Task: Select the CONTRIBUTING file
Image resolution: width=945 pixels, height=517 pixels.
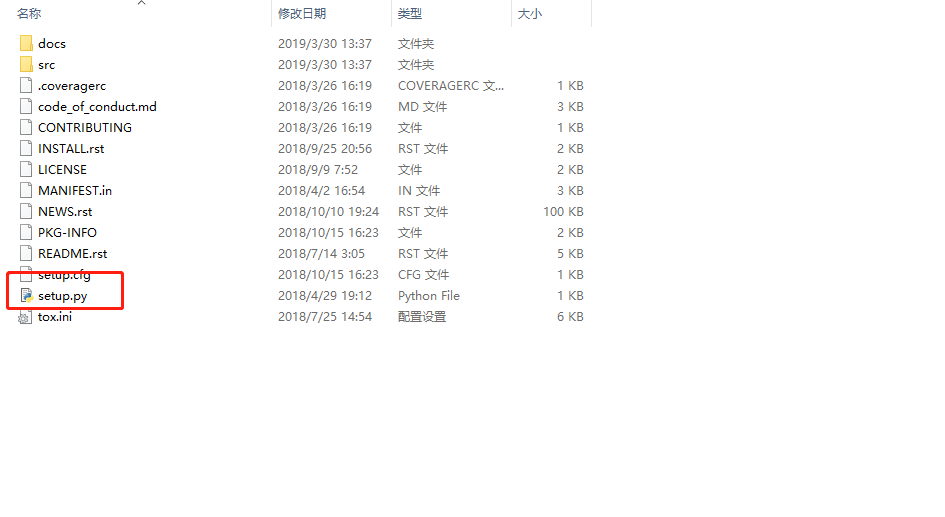Action: click(84, 127)
